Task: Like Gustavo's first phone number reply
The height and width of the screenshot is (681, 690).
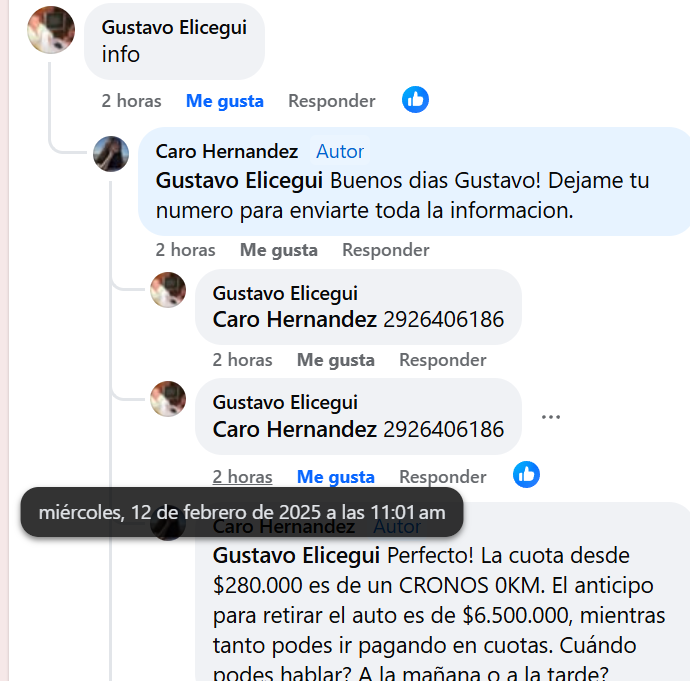Action: coord(335,360)
